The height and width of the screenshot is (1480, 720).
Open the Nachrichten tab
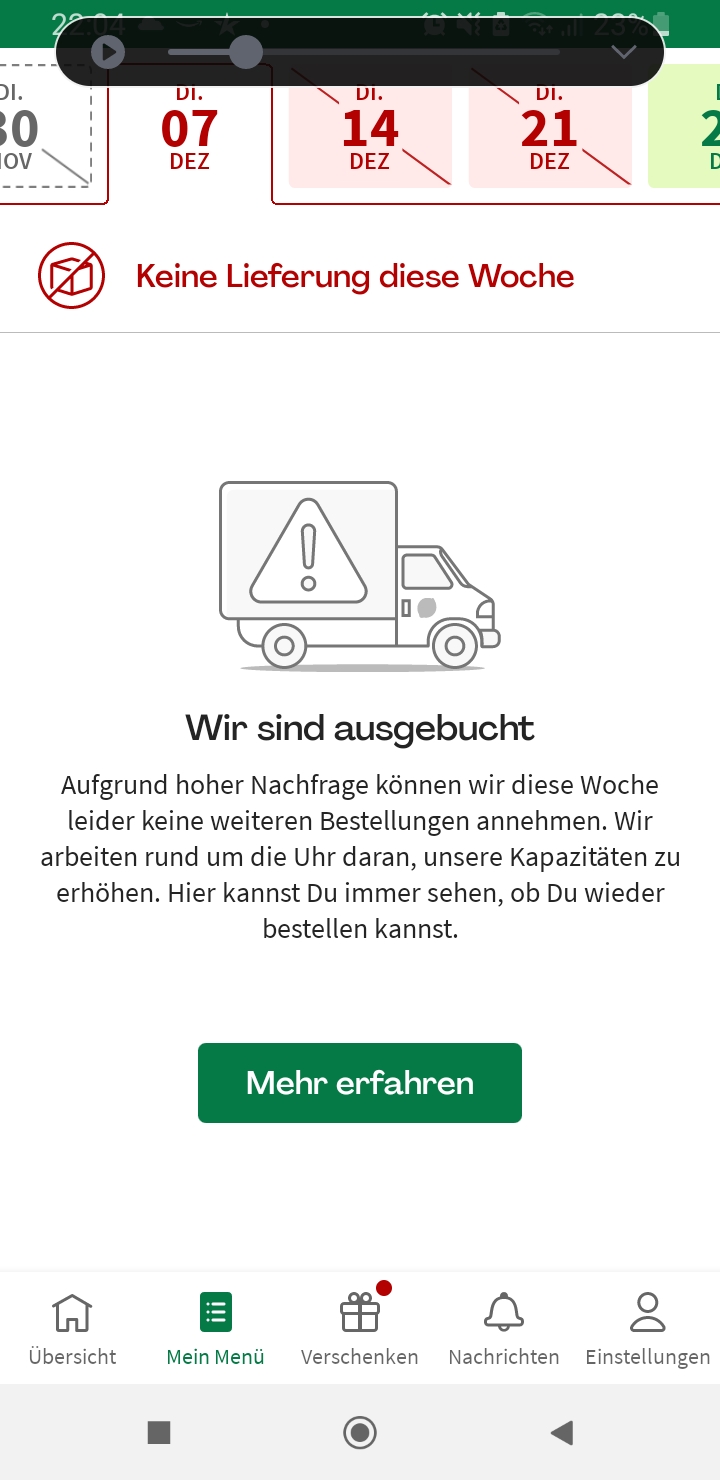coord(504,1328)
